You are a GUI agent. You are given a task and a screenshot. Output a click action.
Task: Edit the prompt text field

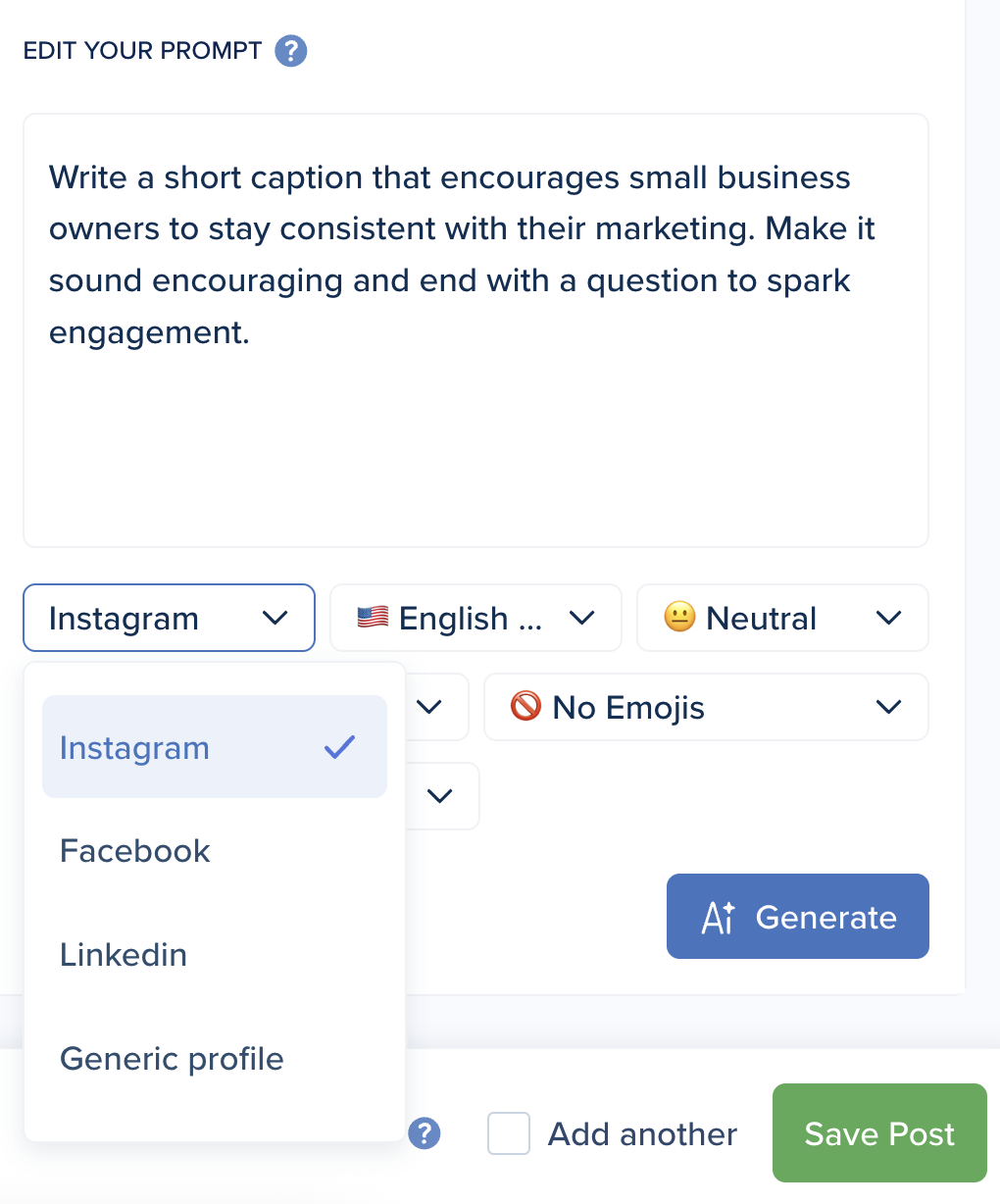tap(475, 330)
